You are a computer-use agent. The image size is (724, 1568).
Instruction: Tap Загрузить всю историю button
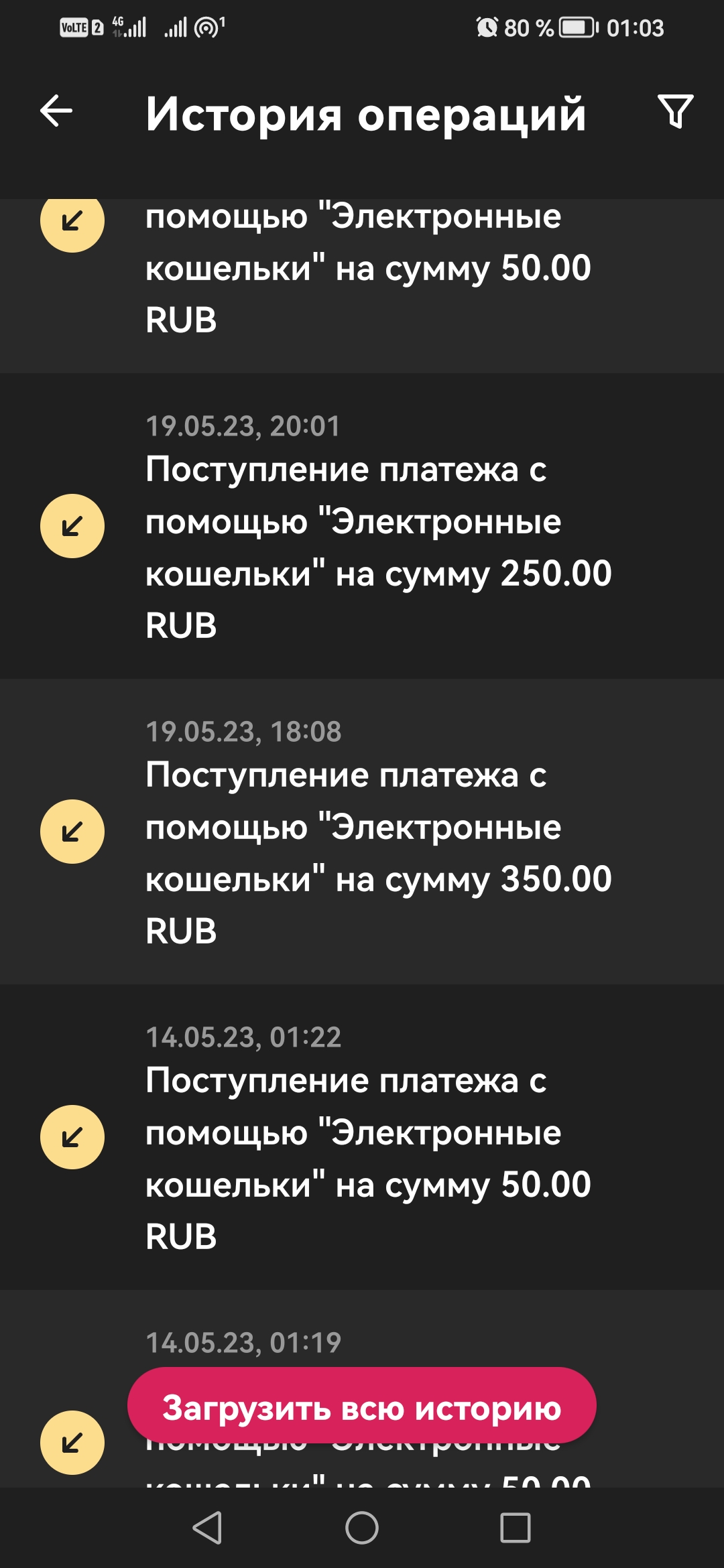pyautogui.click(x=362, y=1406)
